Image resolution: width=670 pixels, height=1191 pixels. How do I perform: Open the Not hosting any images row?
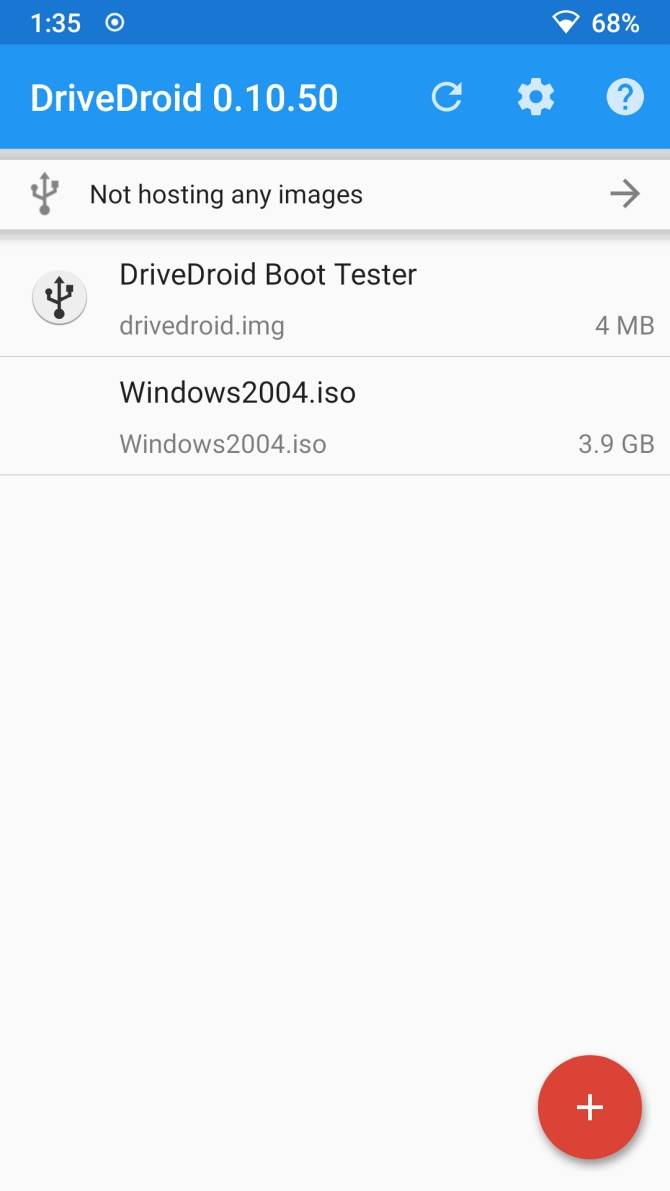click(x=335, y=194)
